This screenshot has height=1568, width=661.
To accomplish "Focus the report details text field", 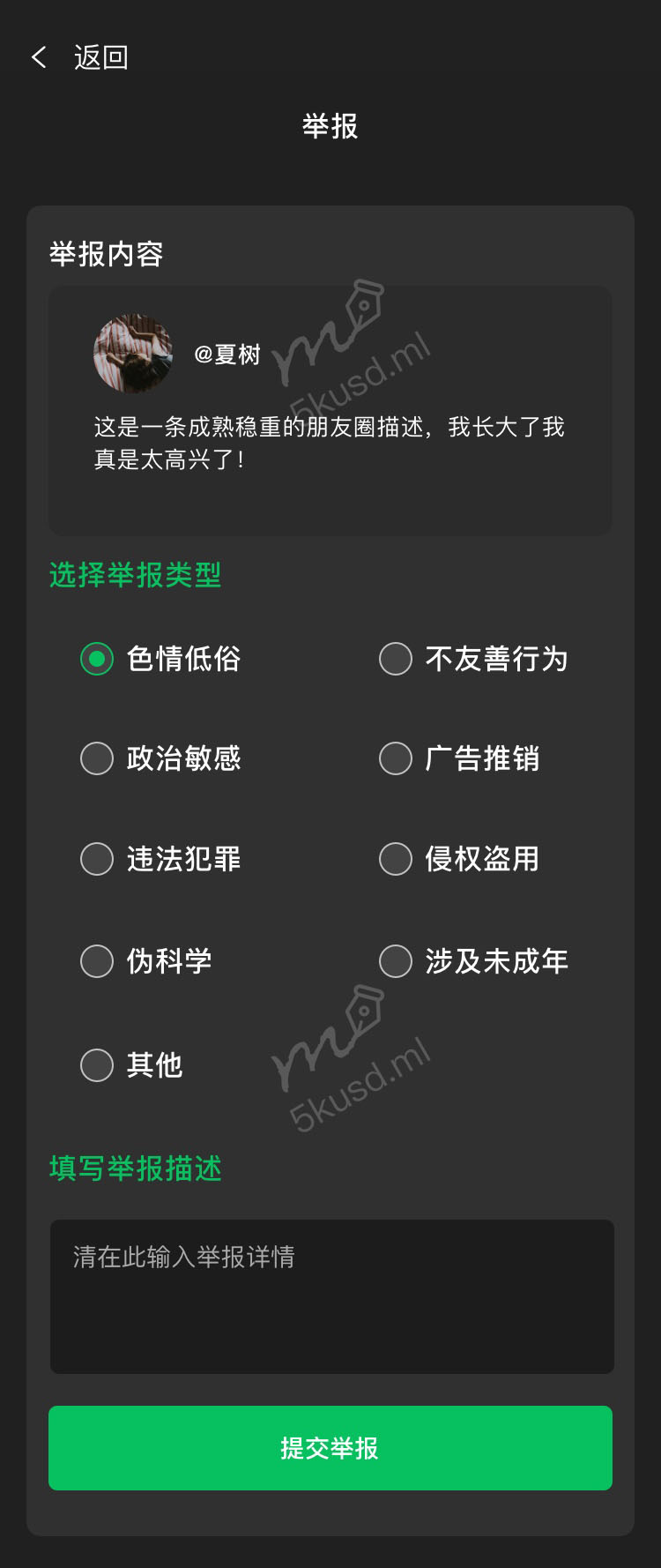I will pos(331,1296).
